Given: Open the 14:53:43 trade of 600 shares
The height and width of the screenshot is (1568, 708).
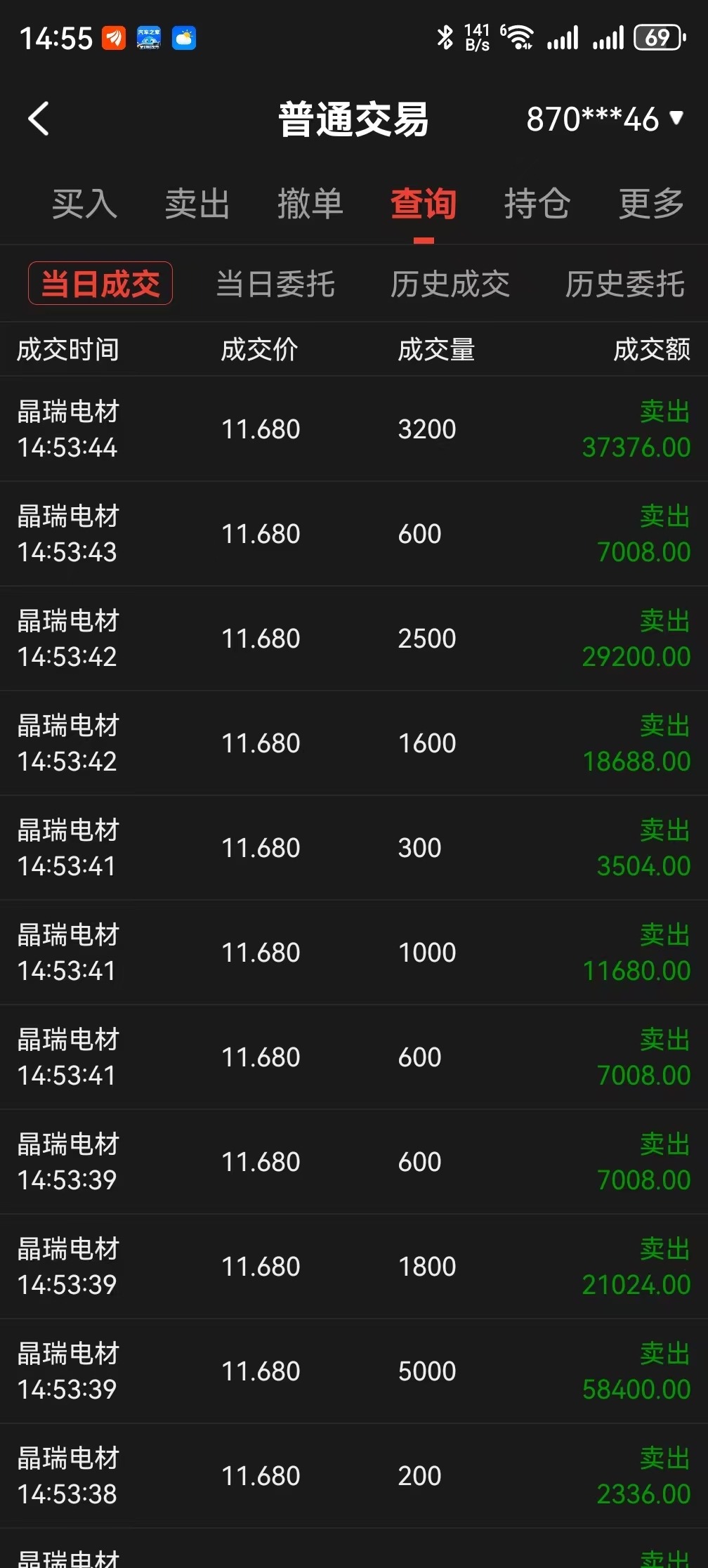Looking at the screenshot, I should [x=354, y=534].
